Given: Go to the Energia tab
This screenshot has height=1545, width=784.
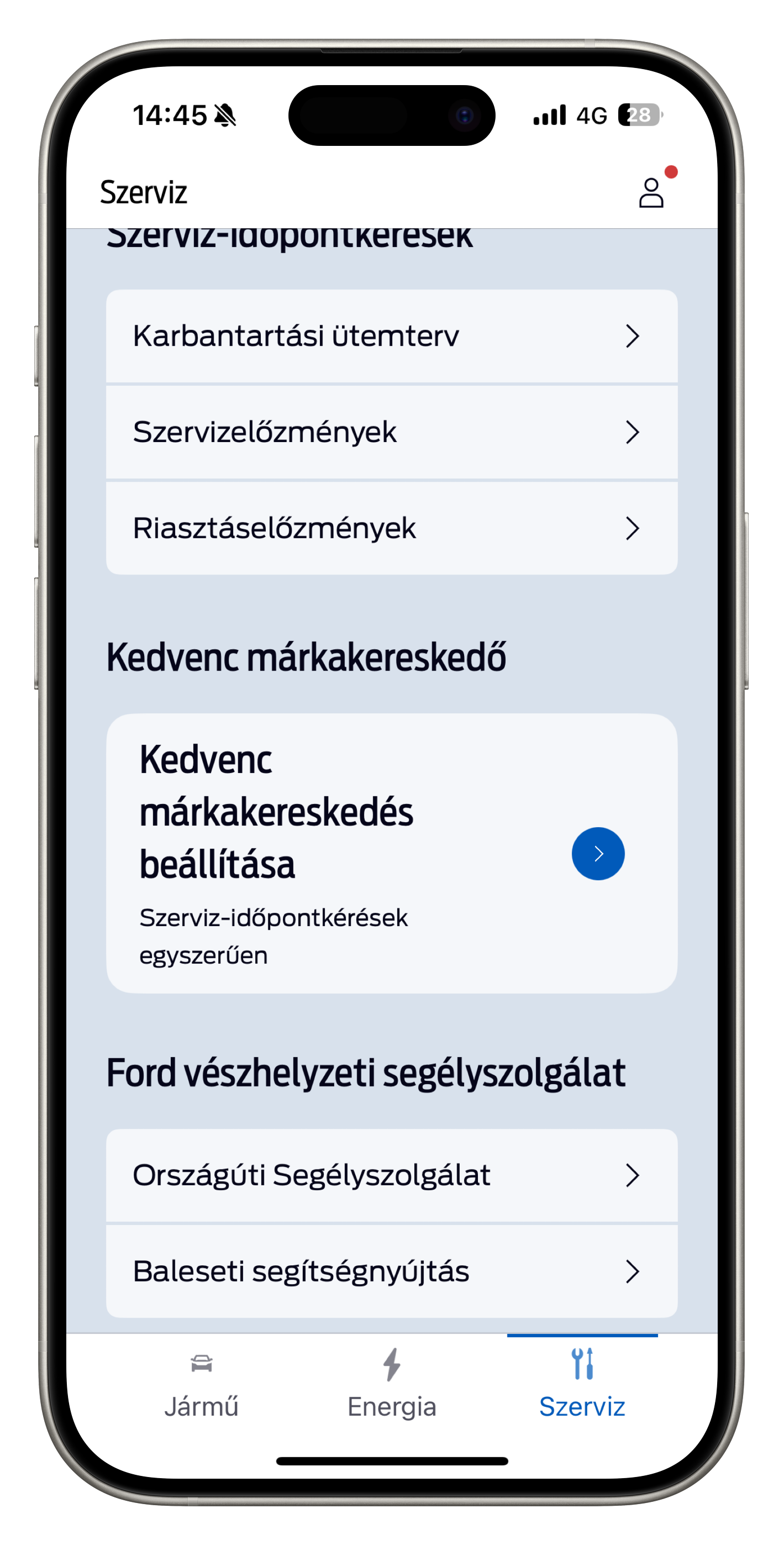Looking at the screenshot, I should point(392,1384).
